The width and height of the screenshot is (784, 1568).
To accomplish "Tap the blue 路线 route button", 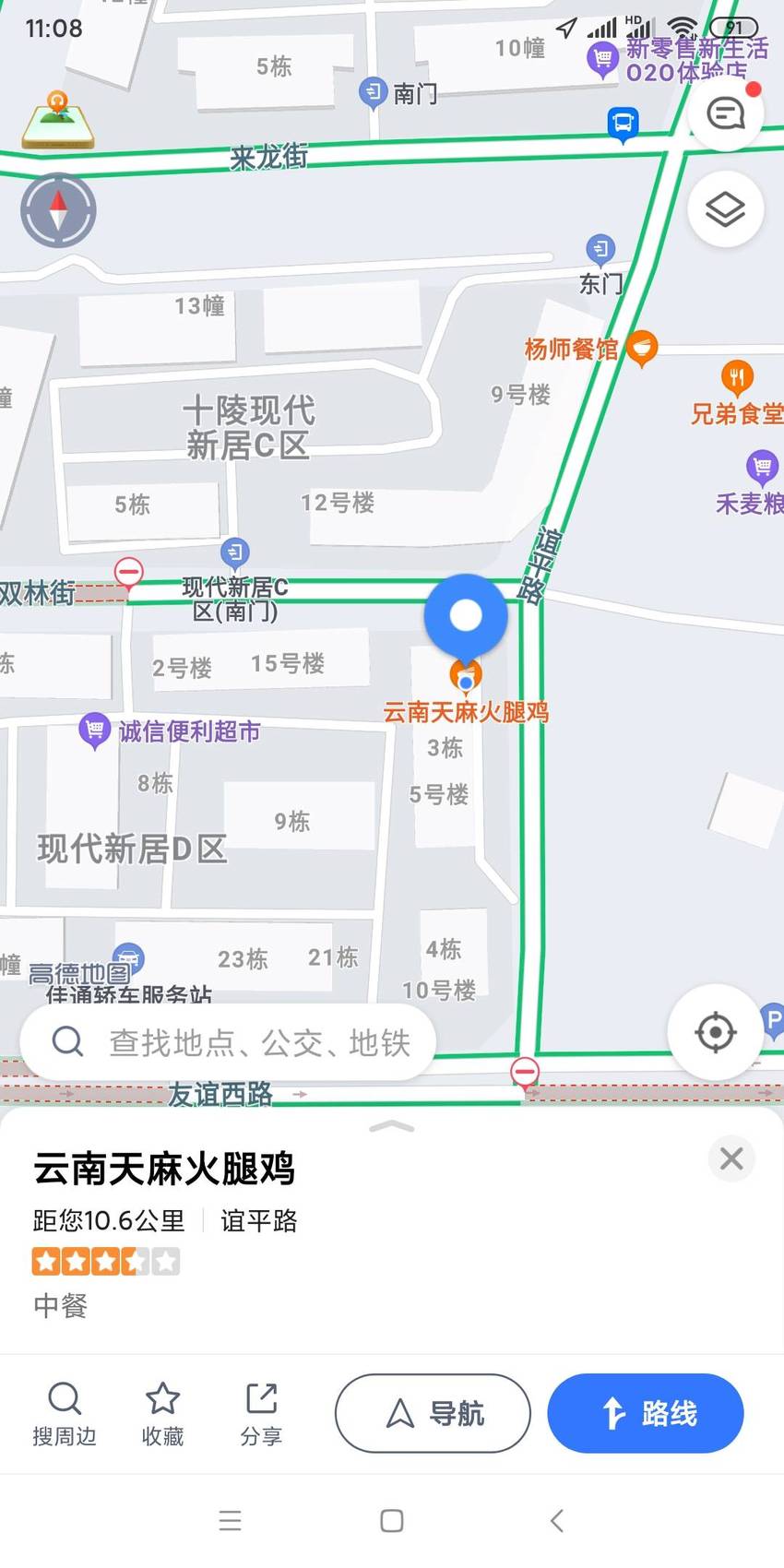I will (646, 1413).
